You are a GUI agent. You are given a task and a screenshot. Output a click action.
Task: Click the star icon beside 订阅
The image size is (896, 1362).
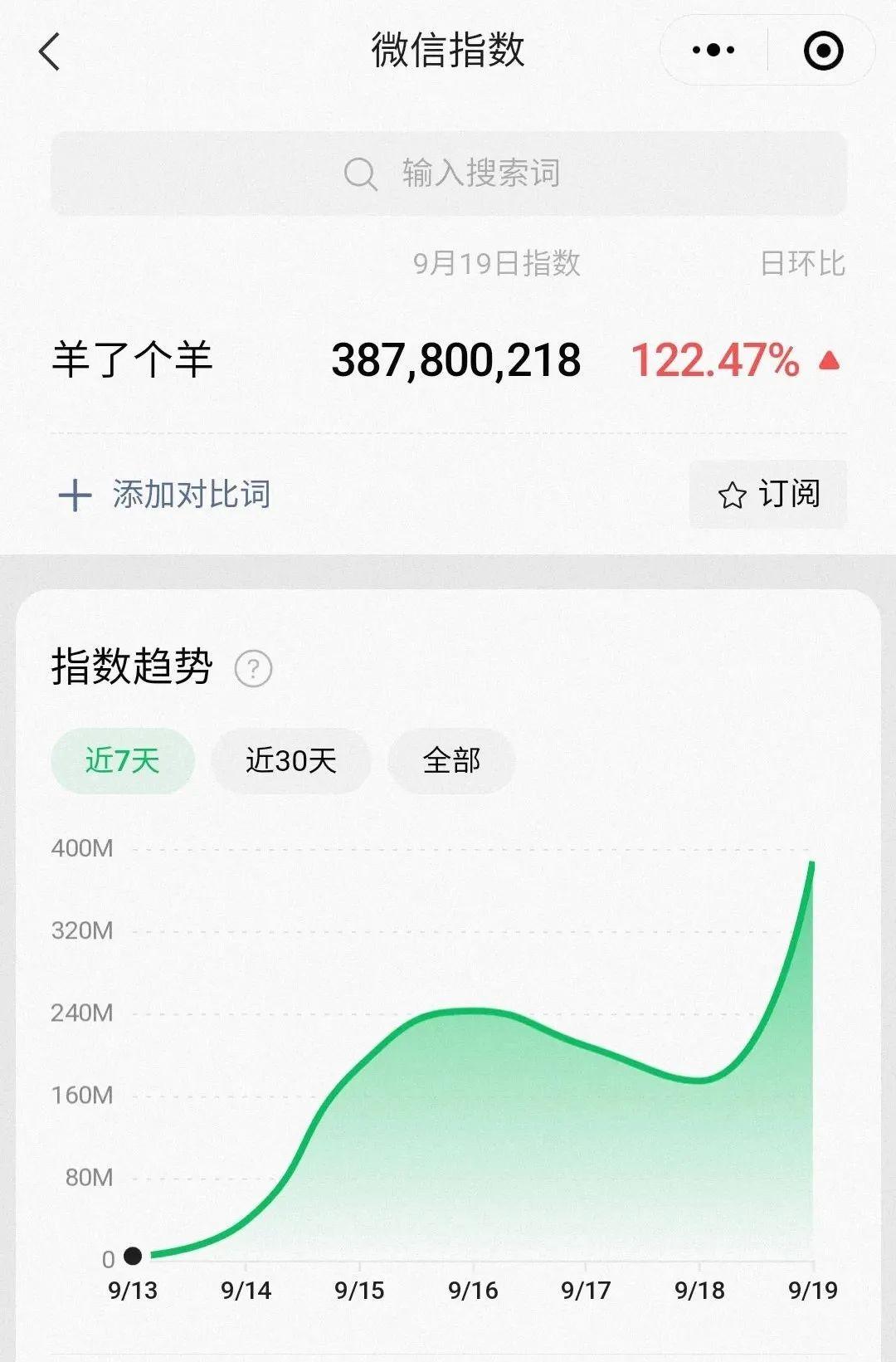tap(733, 495)
